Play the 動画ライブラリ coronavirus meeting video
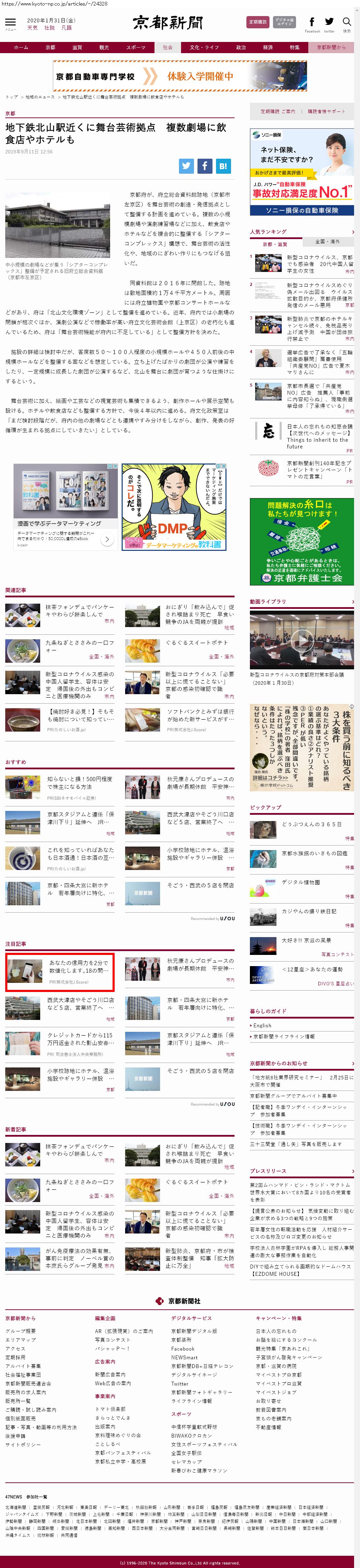The width and height of the screenshot is (360, 1568). point(302,640)
